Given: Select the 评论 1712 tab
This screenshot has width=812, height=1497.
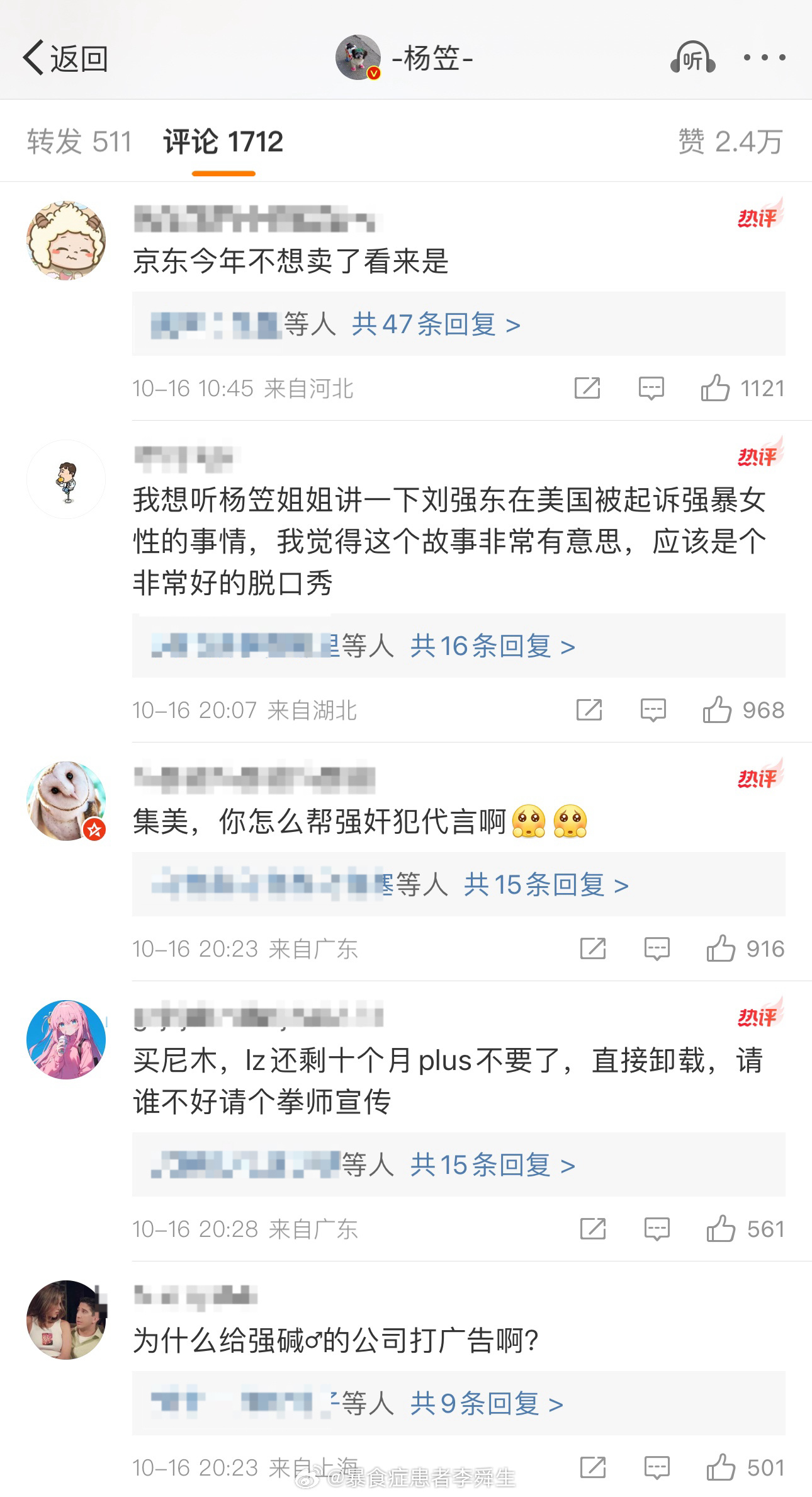Looking at the screenshot, I should [x=223, y=141].
